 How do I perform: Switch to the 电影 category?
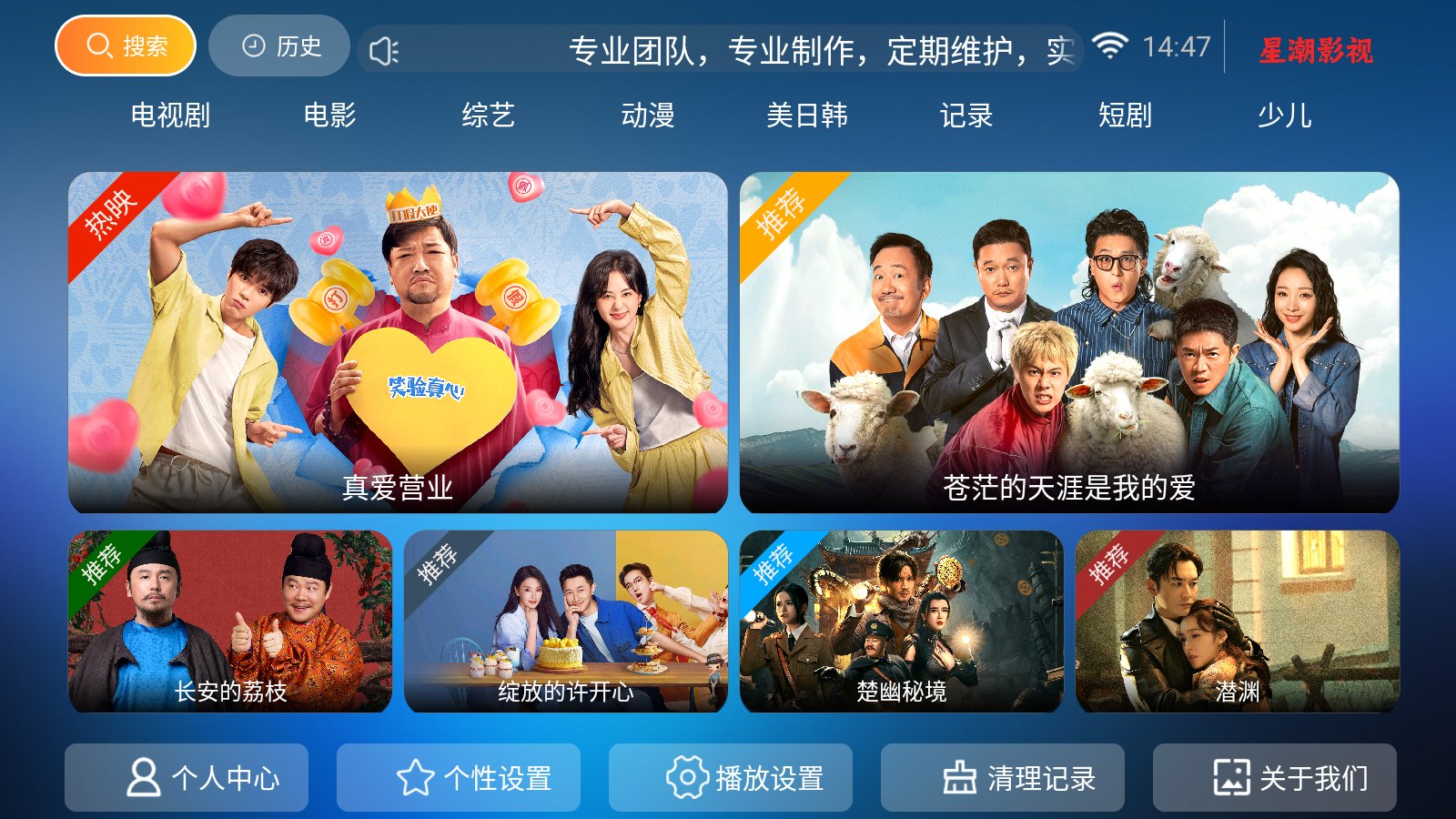point(329,116)
